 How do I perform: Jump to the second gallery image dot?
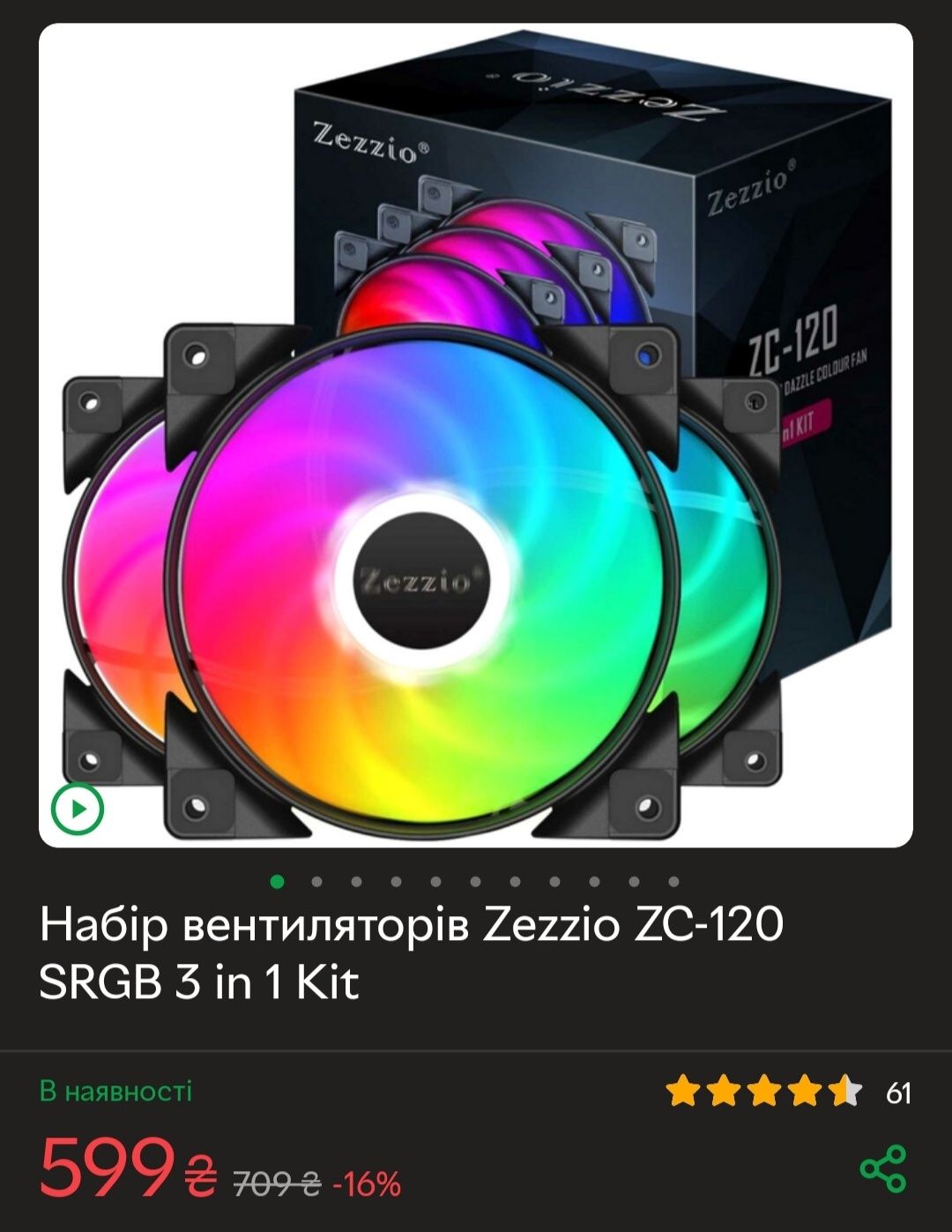pyautogui.click(x=316, y=881)
